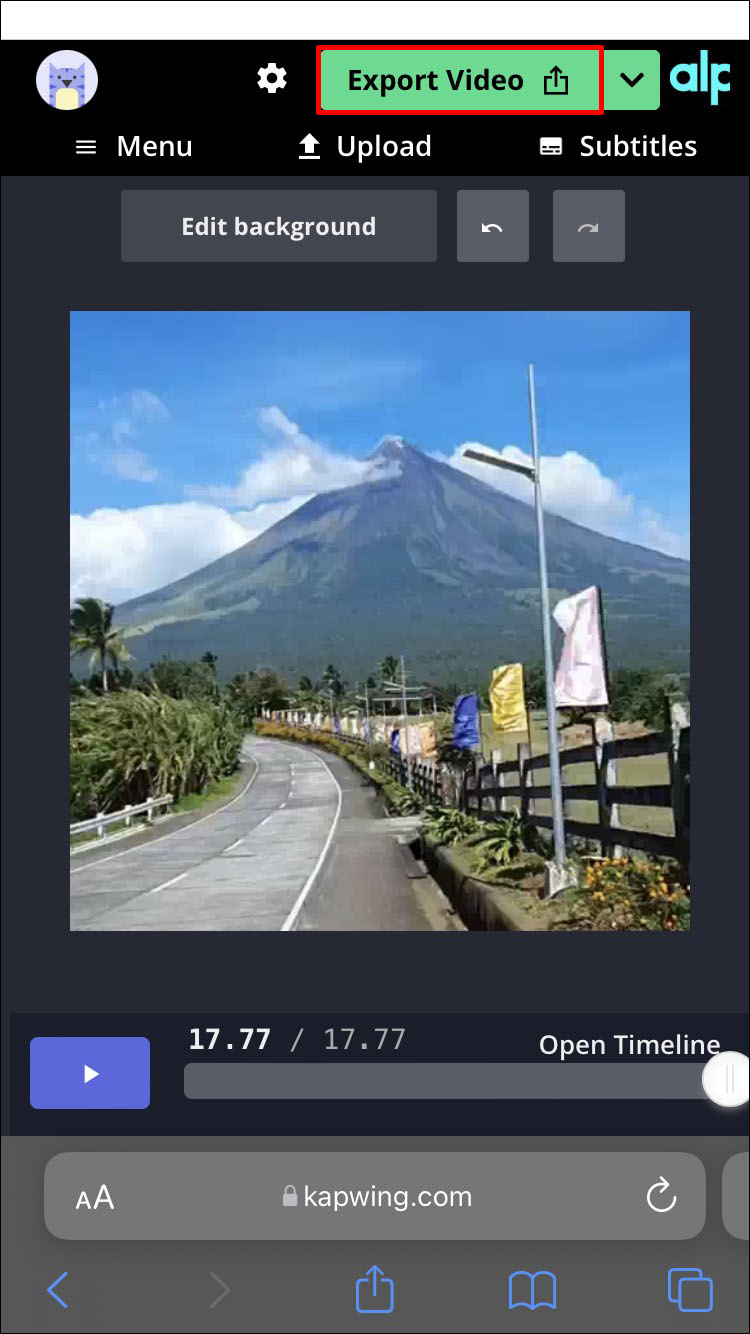
Task: Open Timeline view
Action: 629,1045
